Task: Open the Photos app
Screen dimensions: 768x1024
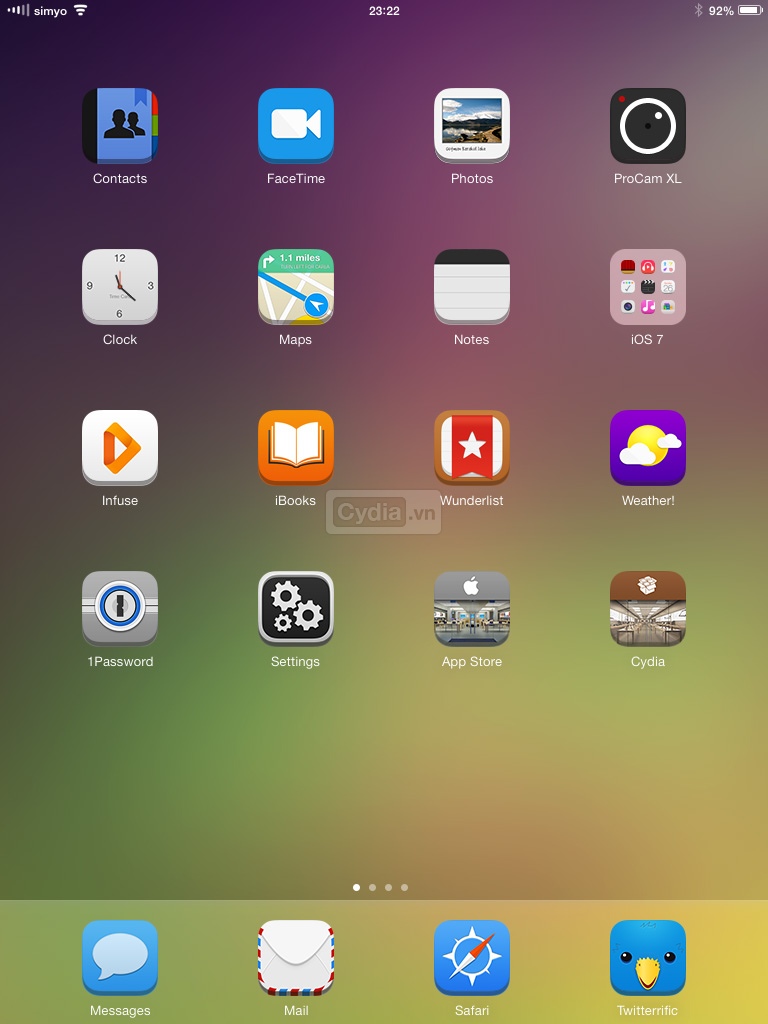Action: tap(472, 126)
